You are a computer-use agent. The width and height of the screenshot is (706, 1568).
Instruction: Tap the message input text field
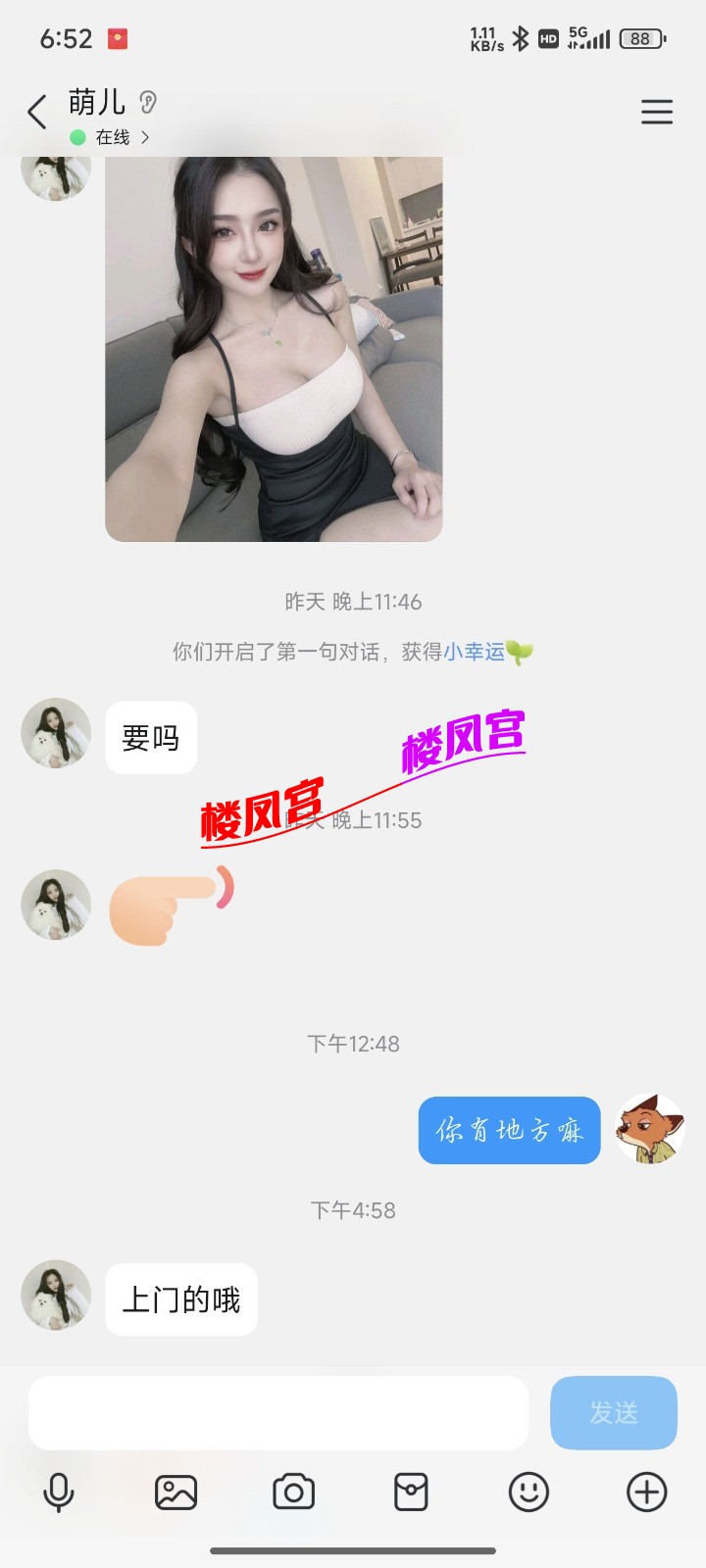point(277,1413)
